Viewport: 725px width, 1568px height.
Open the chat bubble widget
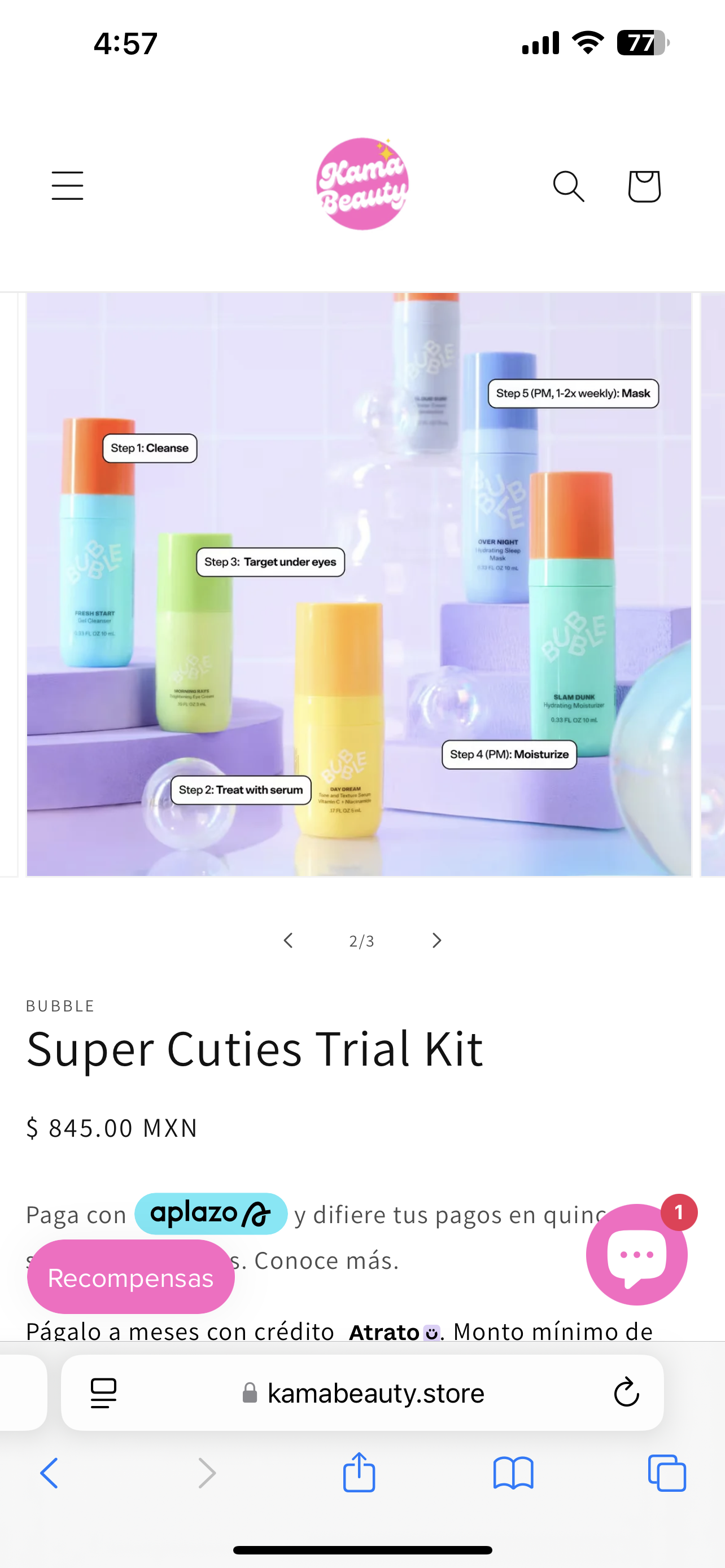[637, 1255]
